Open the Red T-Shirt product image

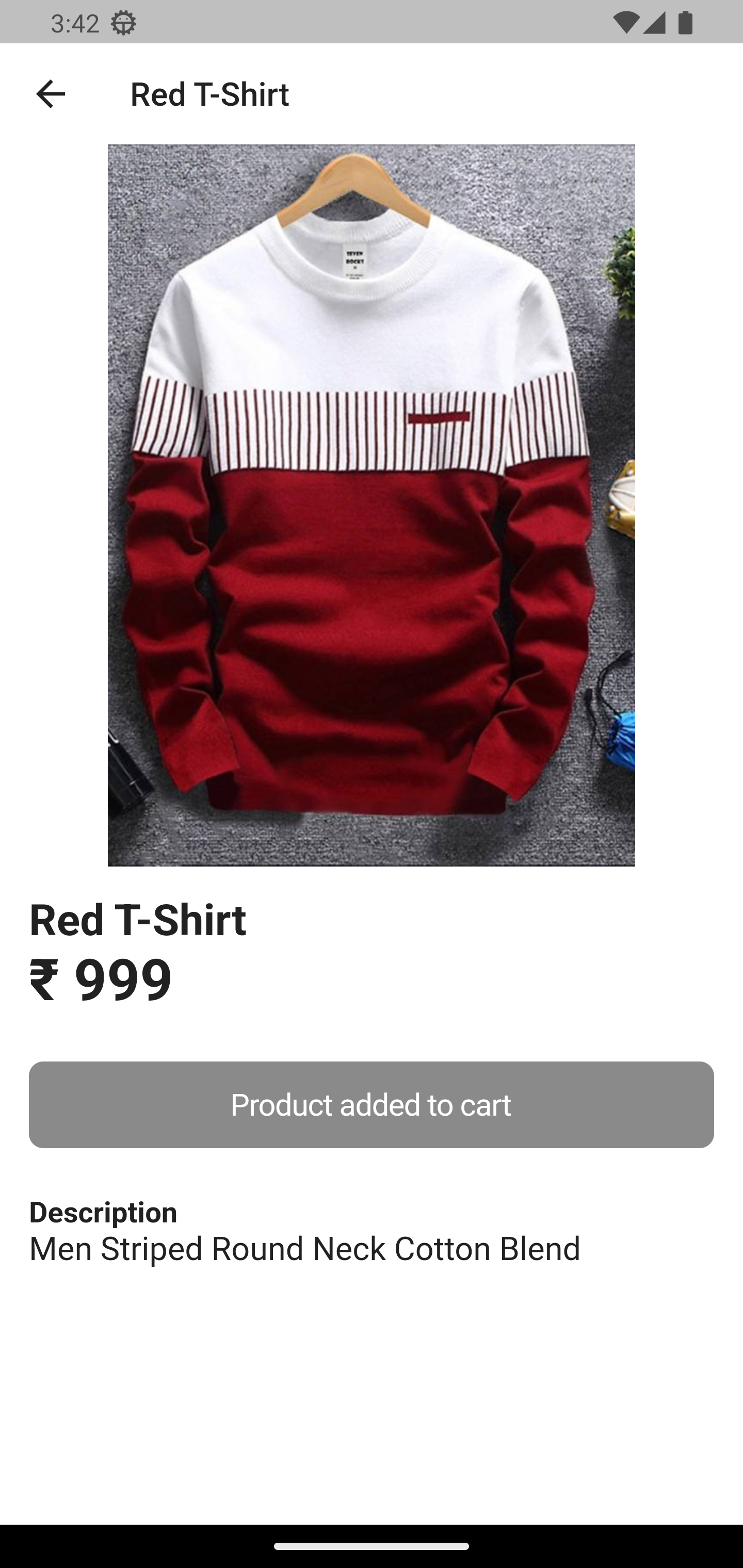tap(371, 504)
